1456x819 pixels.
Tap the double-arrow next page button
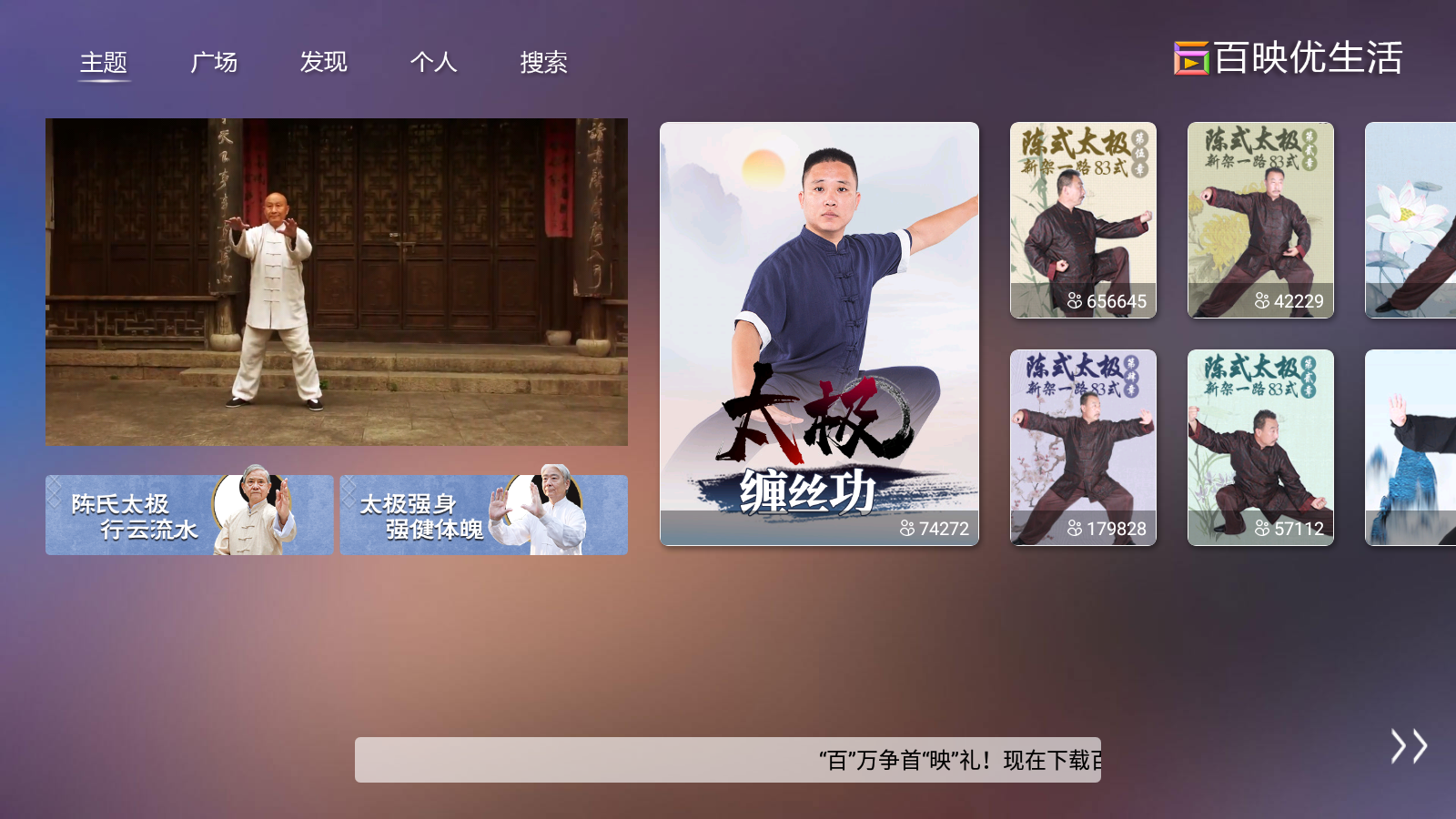pos(1409,746)
